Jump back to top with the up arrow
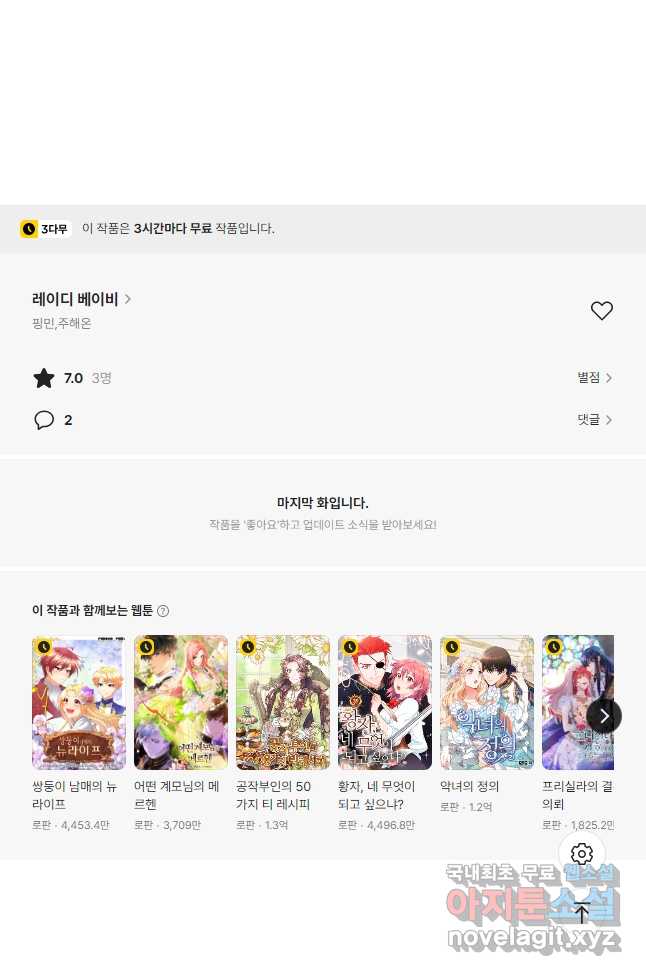646x976 pixels. pos(582,911)
